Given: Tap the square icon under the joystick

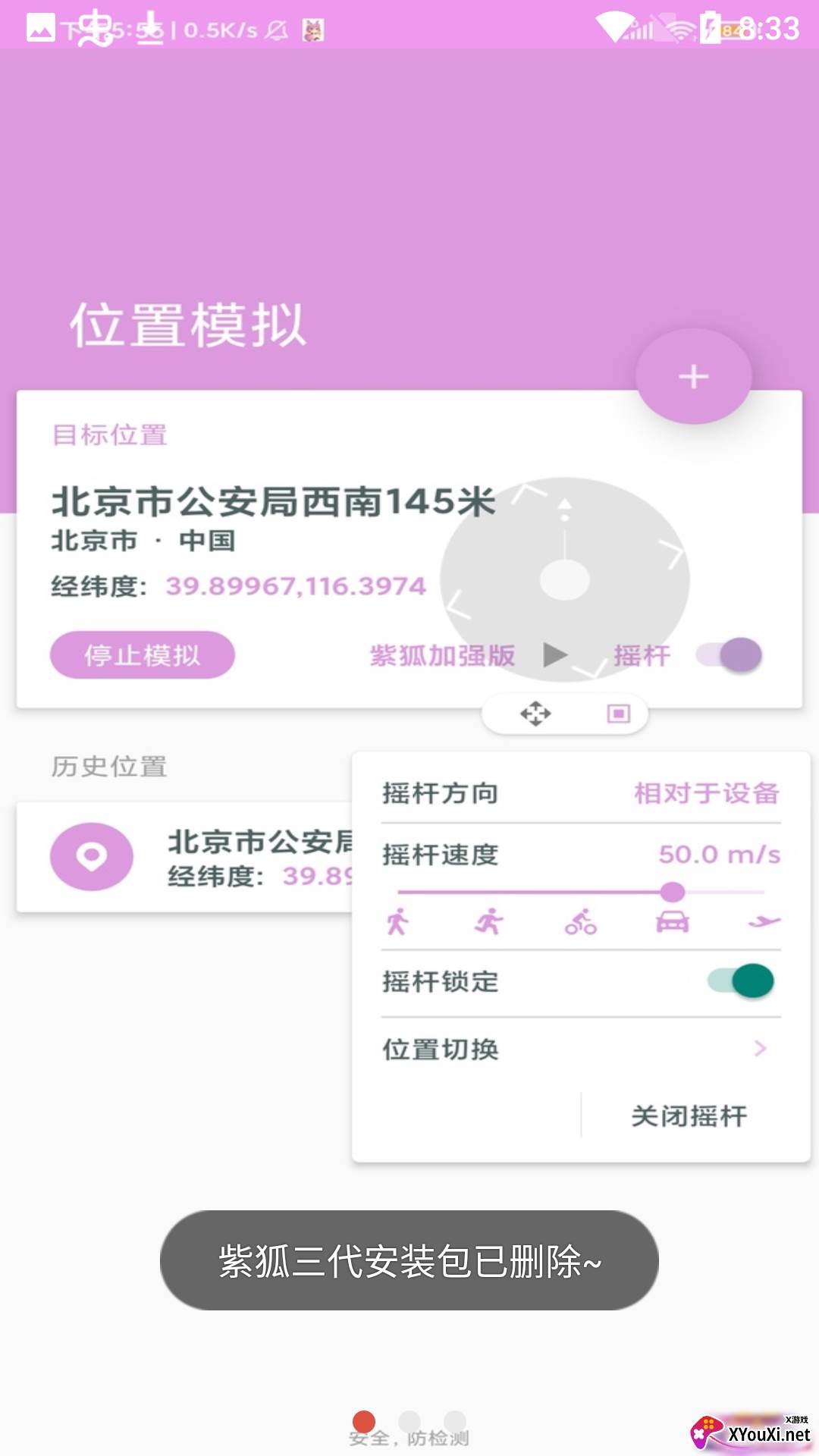Looking at the screenshot, I should point(618,714).
